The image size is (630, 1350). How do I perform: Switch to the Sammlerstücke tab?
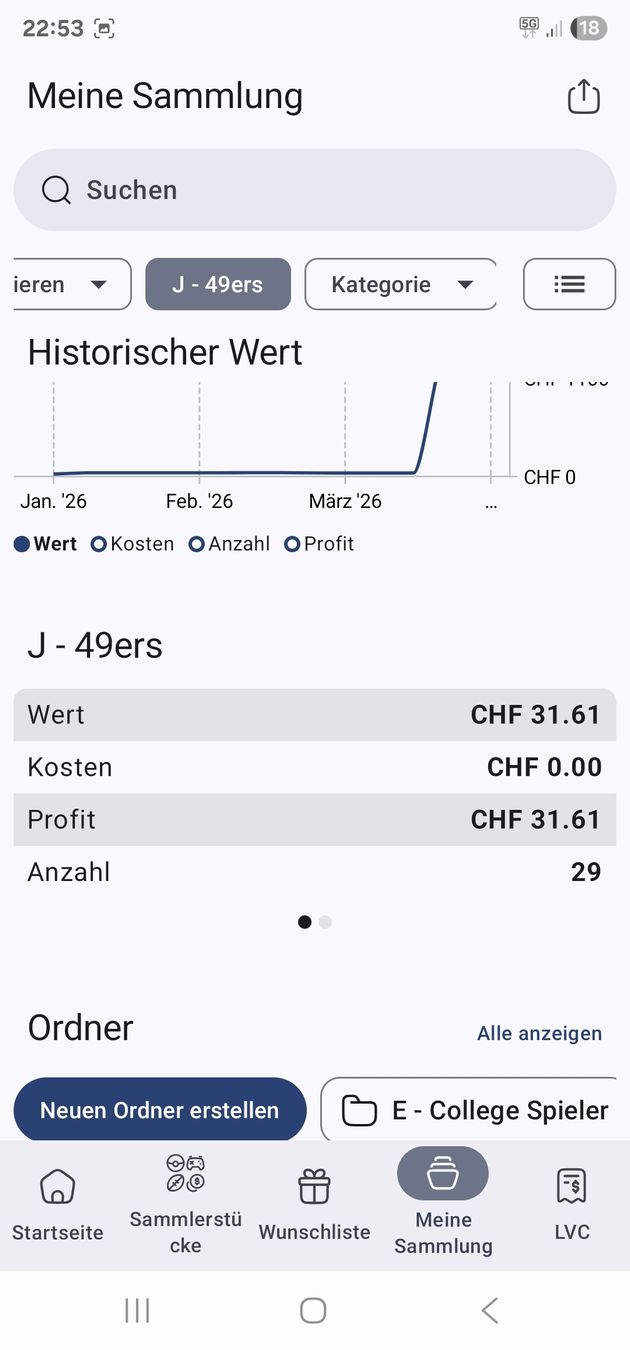point(185,1206)
